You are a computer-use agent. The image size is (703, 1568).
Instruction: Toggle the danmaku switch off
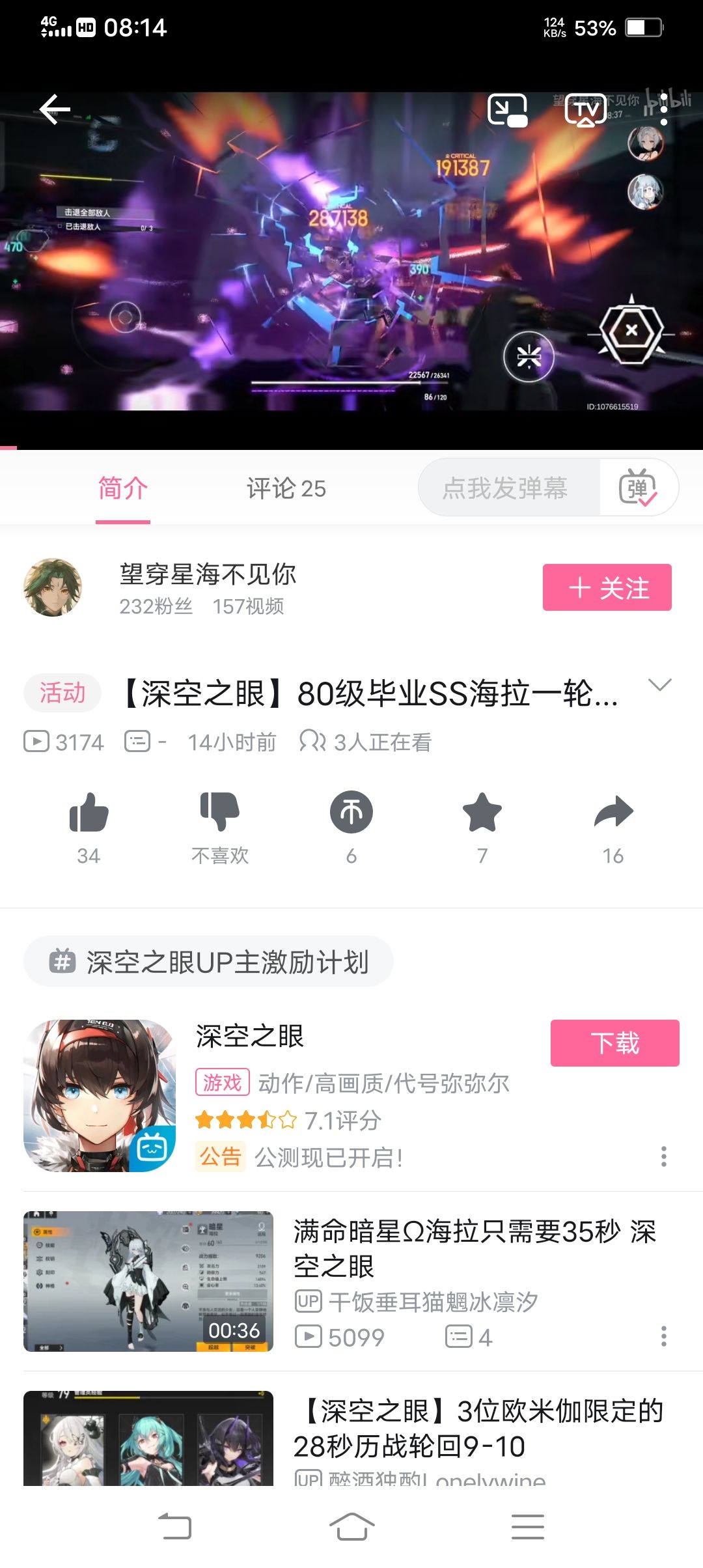point(639,488)
